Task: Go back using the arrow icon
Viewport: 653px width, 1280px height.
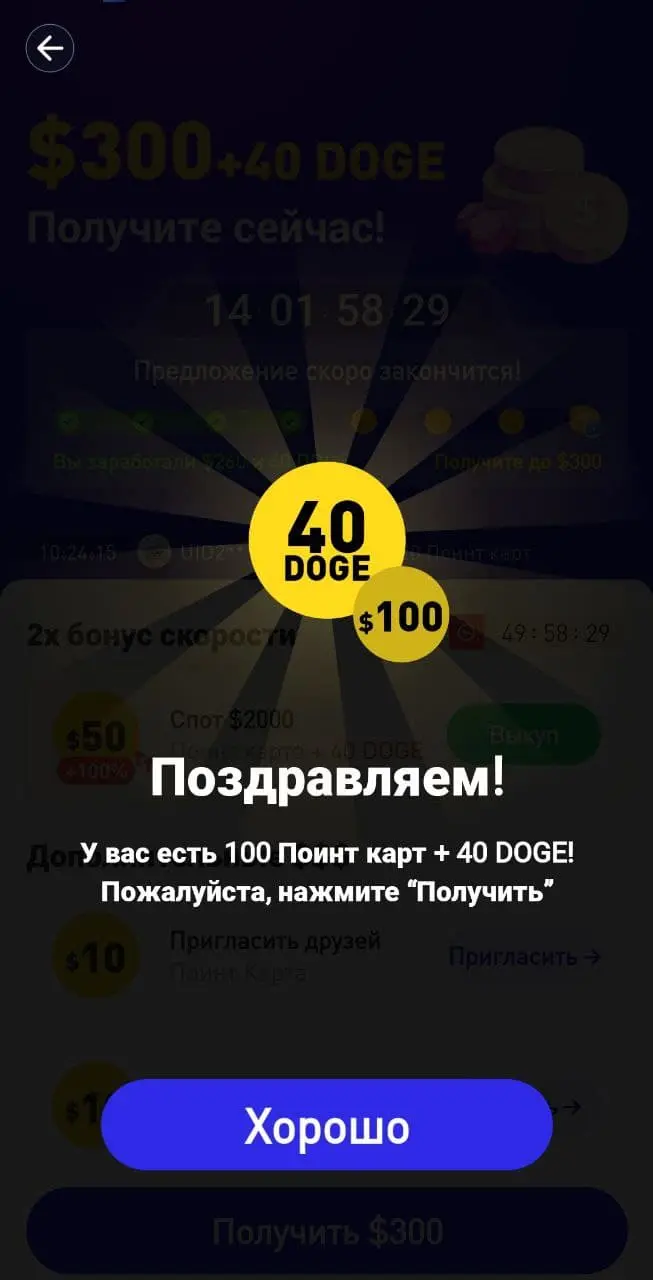Action: [x=50, y=48]
